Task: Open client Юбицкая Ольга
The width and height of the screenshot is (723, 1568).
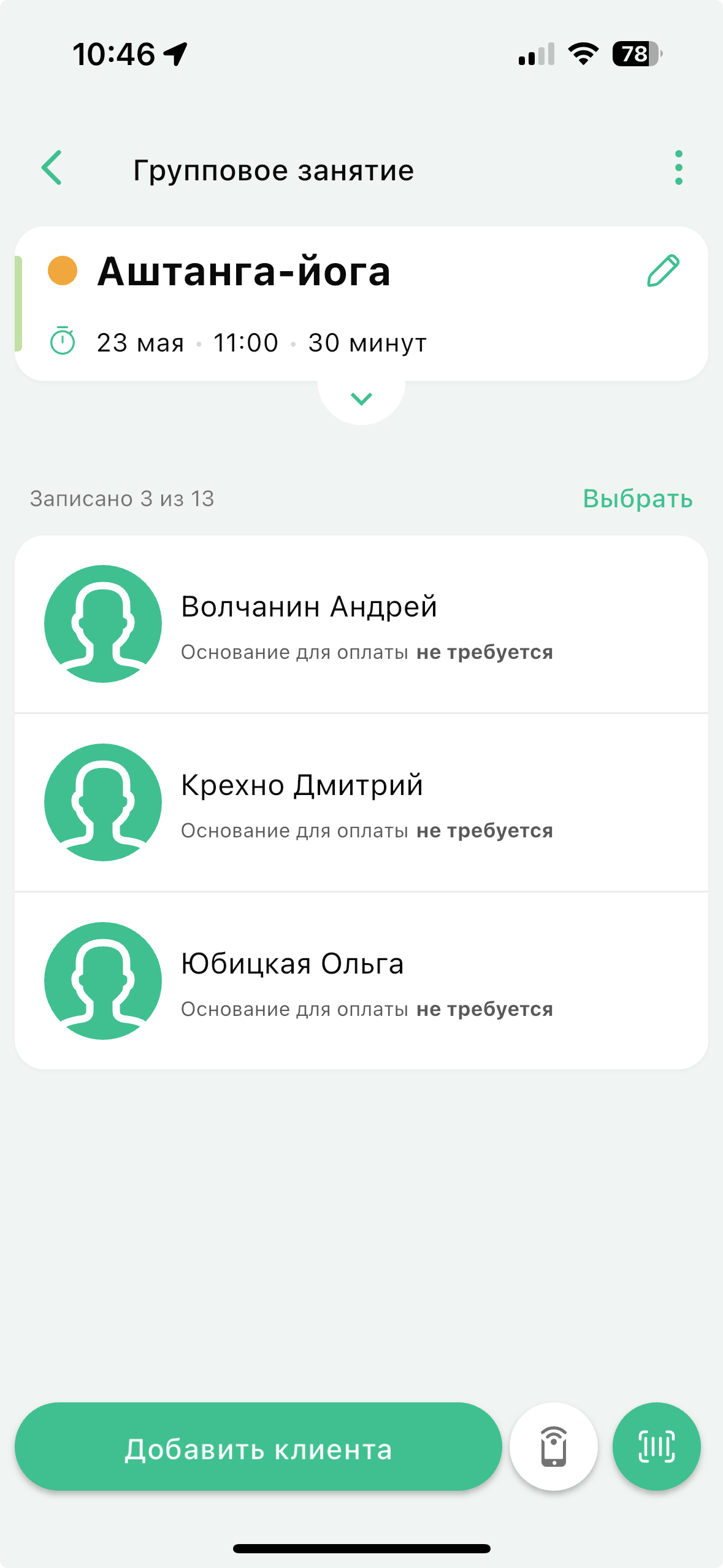Action: (361, 981)
